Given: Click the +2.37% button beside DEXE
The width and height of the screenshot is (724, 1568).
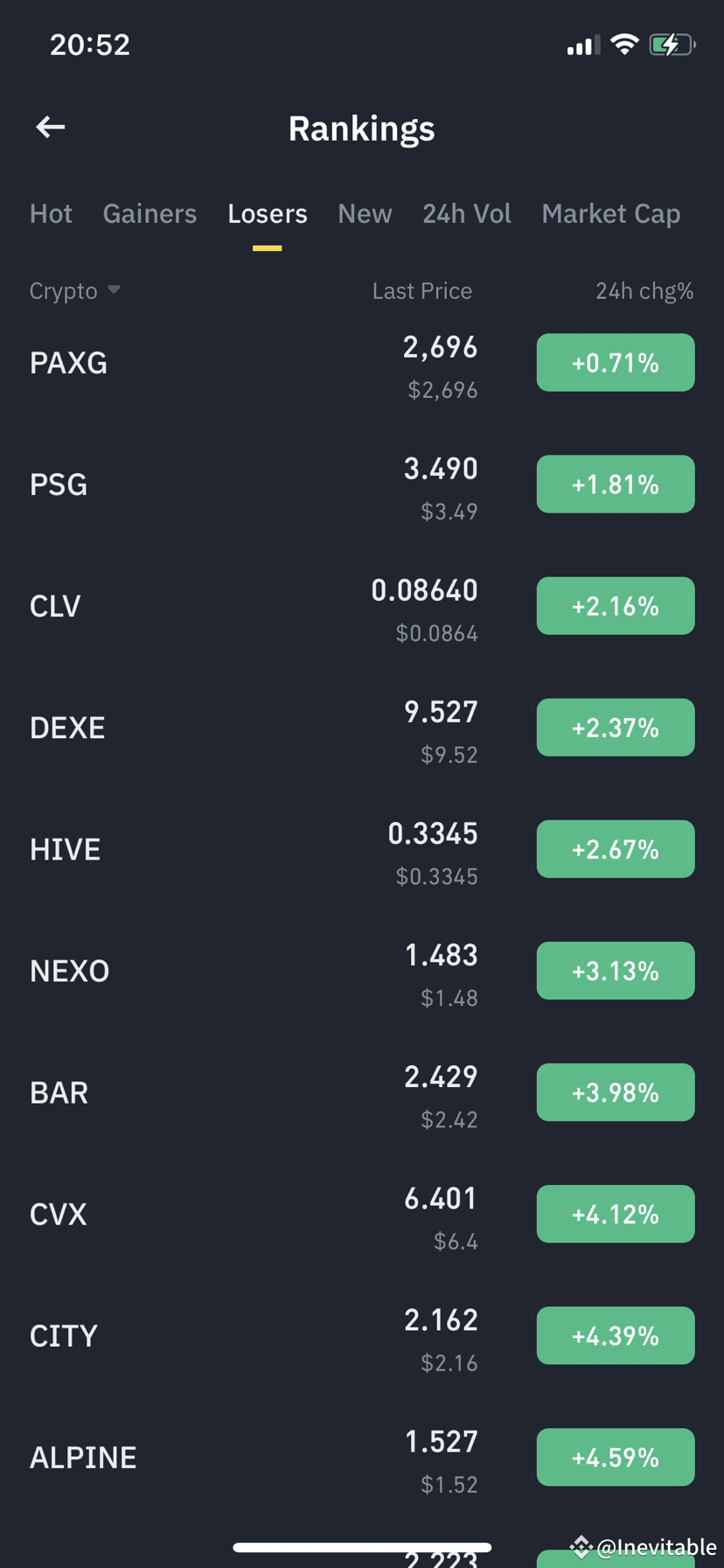Looking at the screenshot, I should [616, 727].
